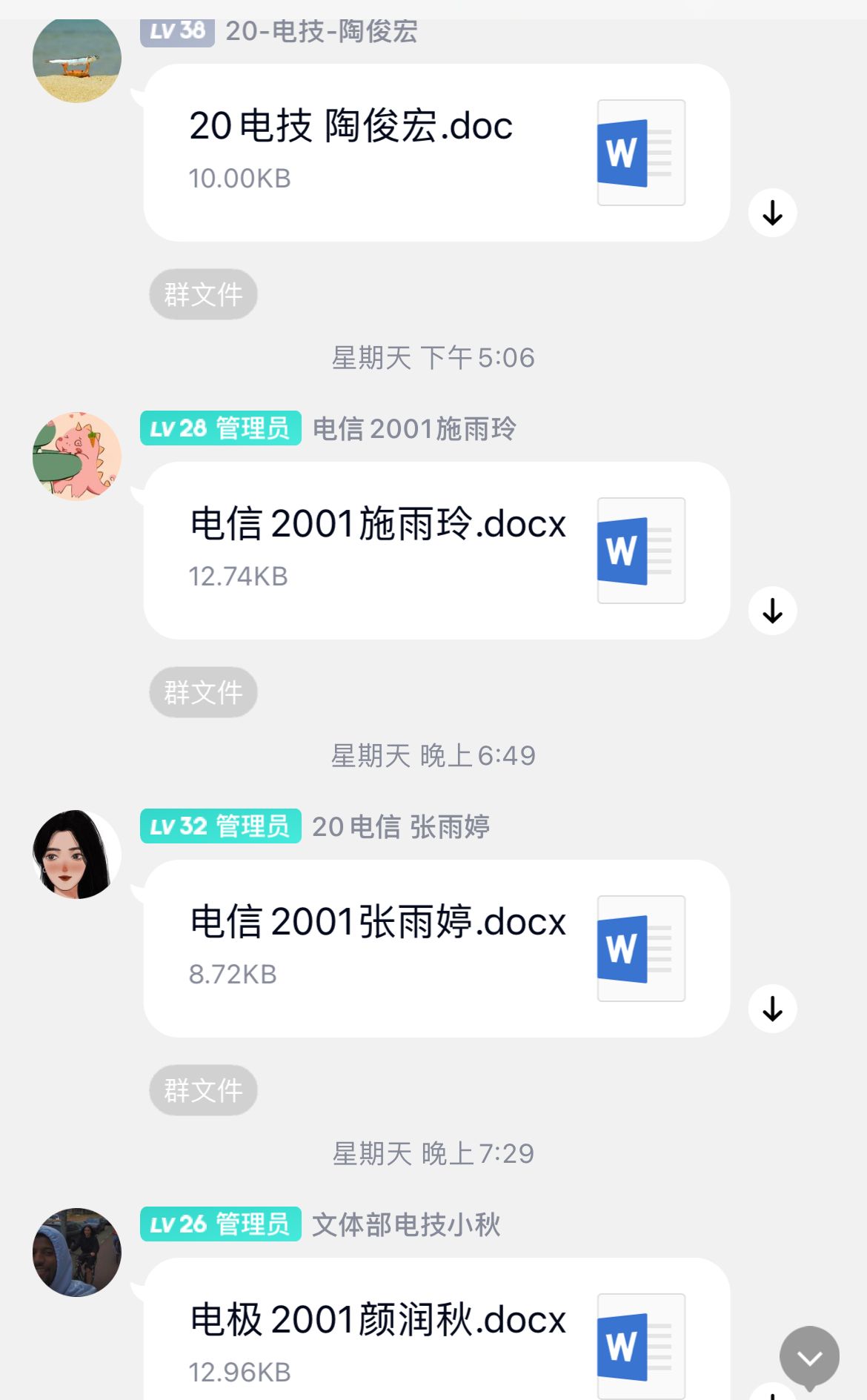Jump to latest messages with down chevron
This screenshot has width=867, height=1400.
(x=809, y=1356)
